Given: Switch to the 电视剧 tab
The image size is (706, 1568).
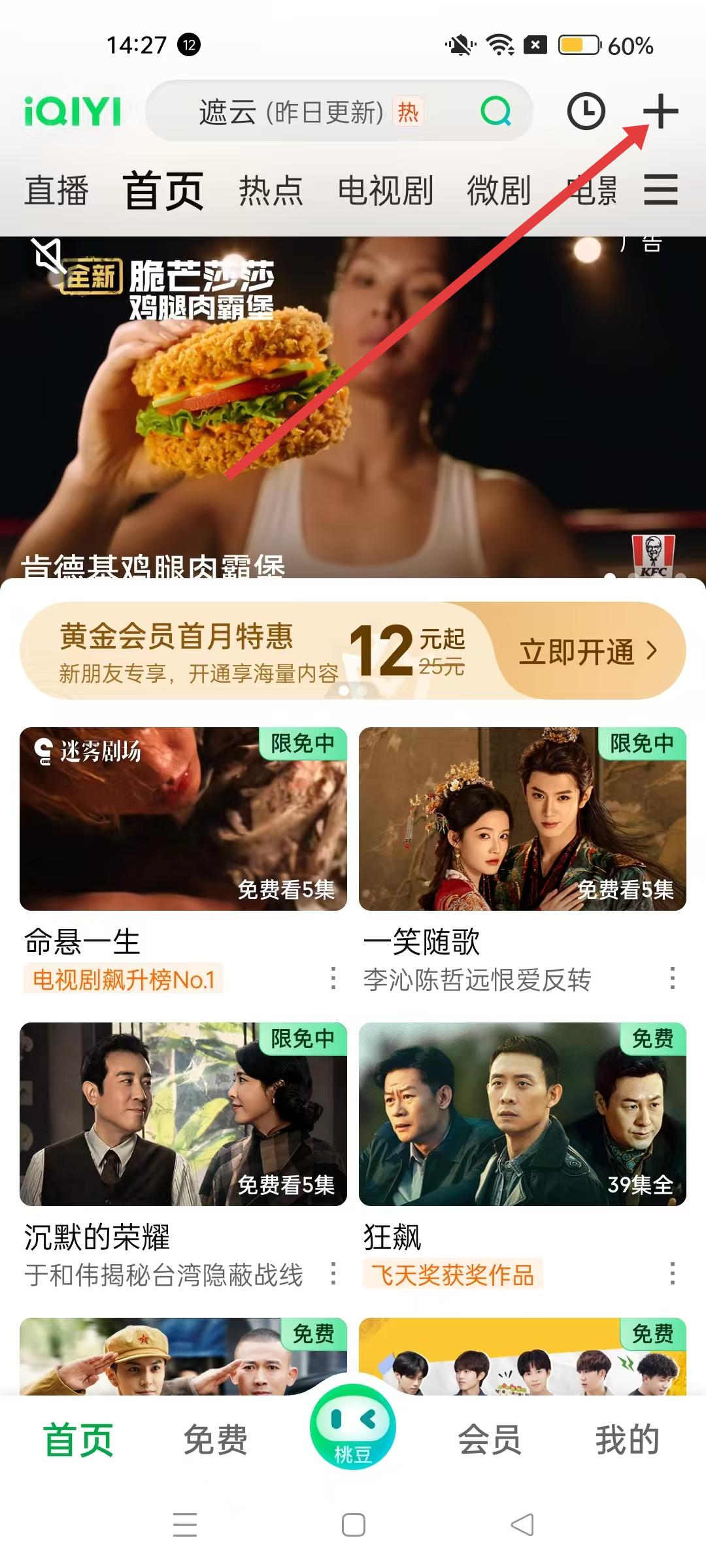Looking at the screenshot, I should click(x=385, y=191).
